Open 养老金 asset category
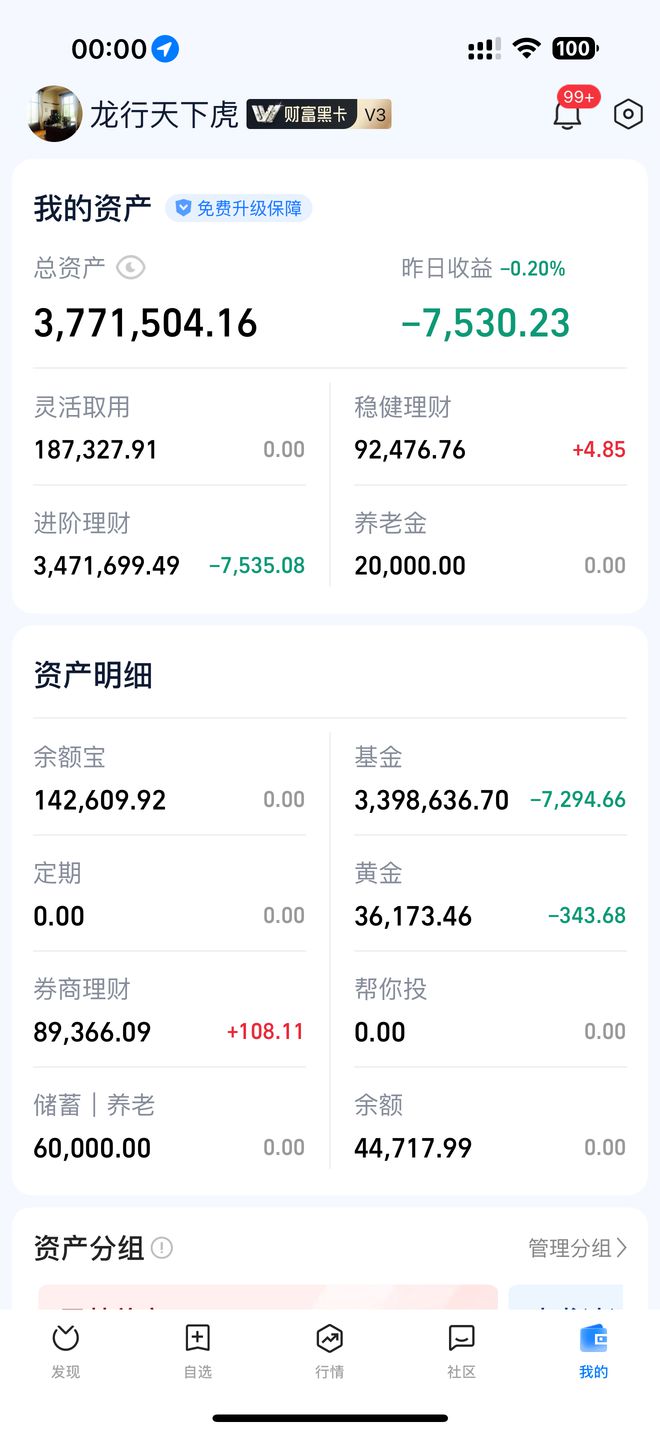 (x=490, y=544)
